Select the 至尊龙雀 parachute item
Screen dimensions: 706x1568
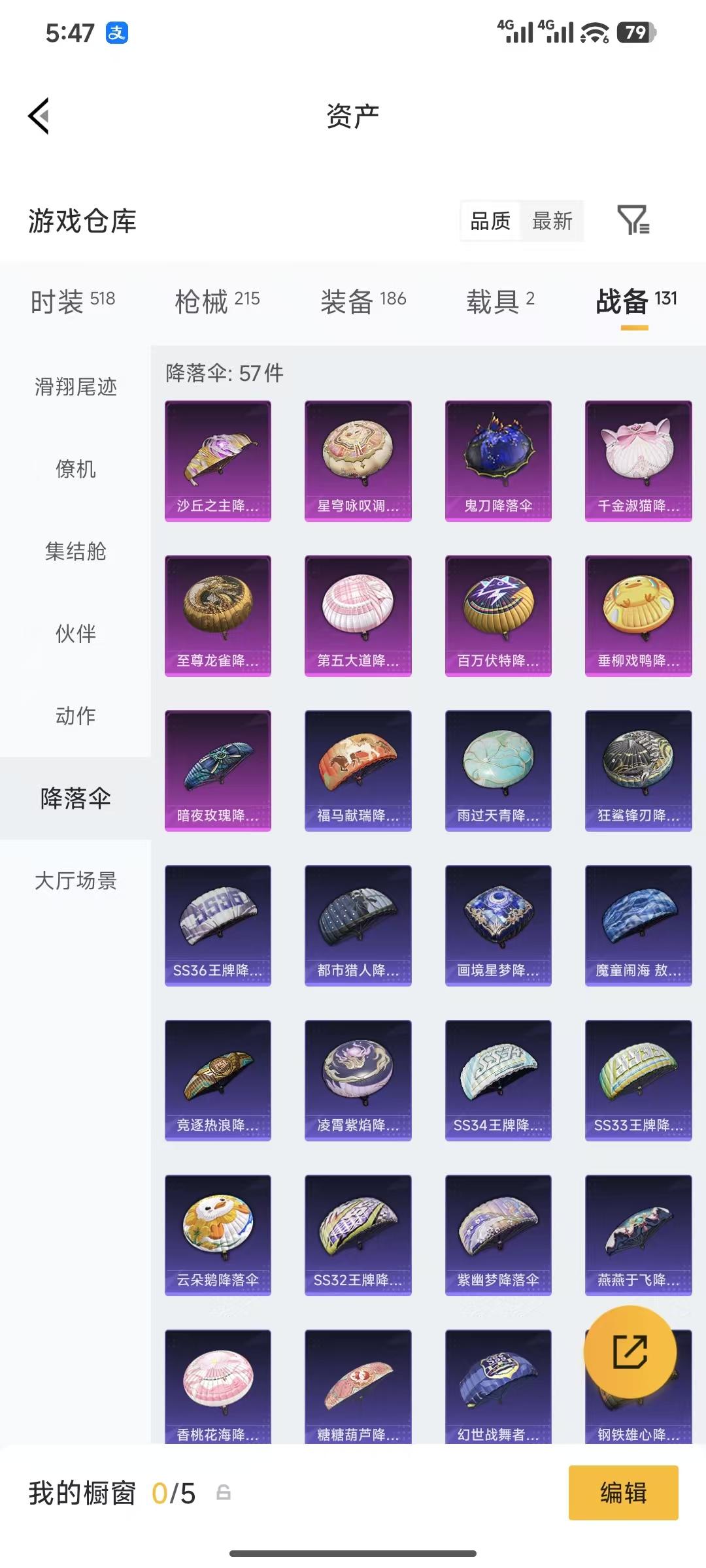click(x=218, y=614)
